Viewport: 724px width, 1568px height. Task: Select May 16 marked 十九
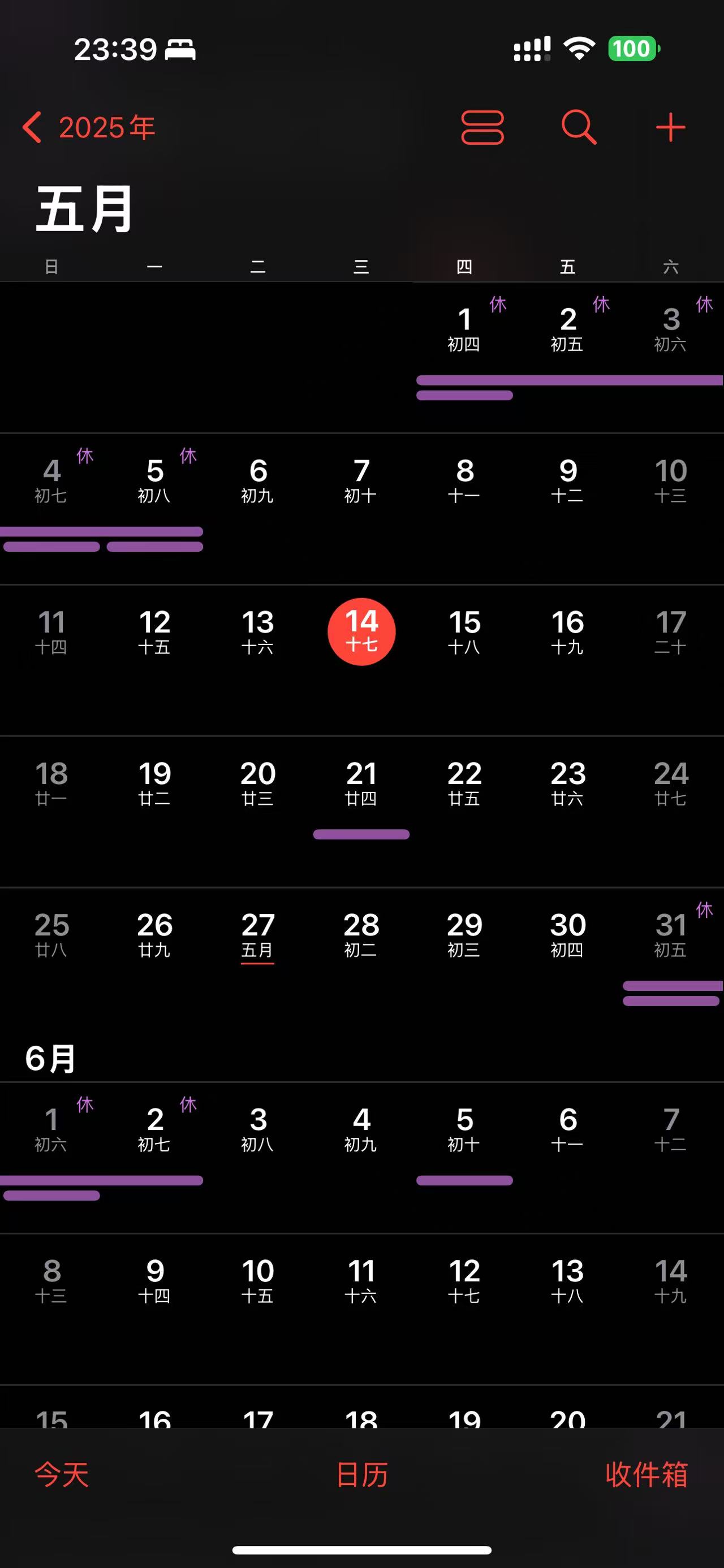coord(568,631)
